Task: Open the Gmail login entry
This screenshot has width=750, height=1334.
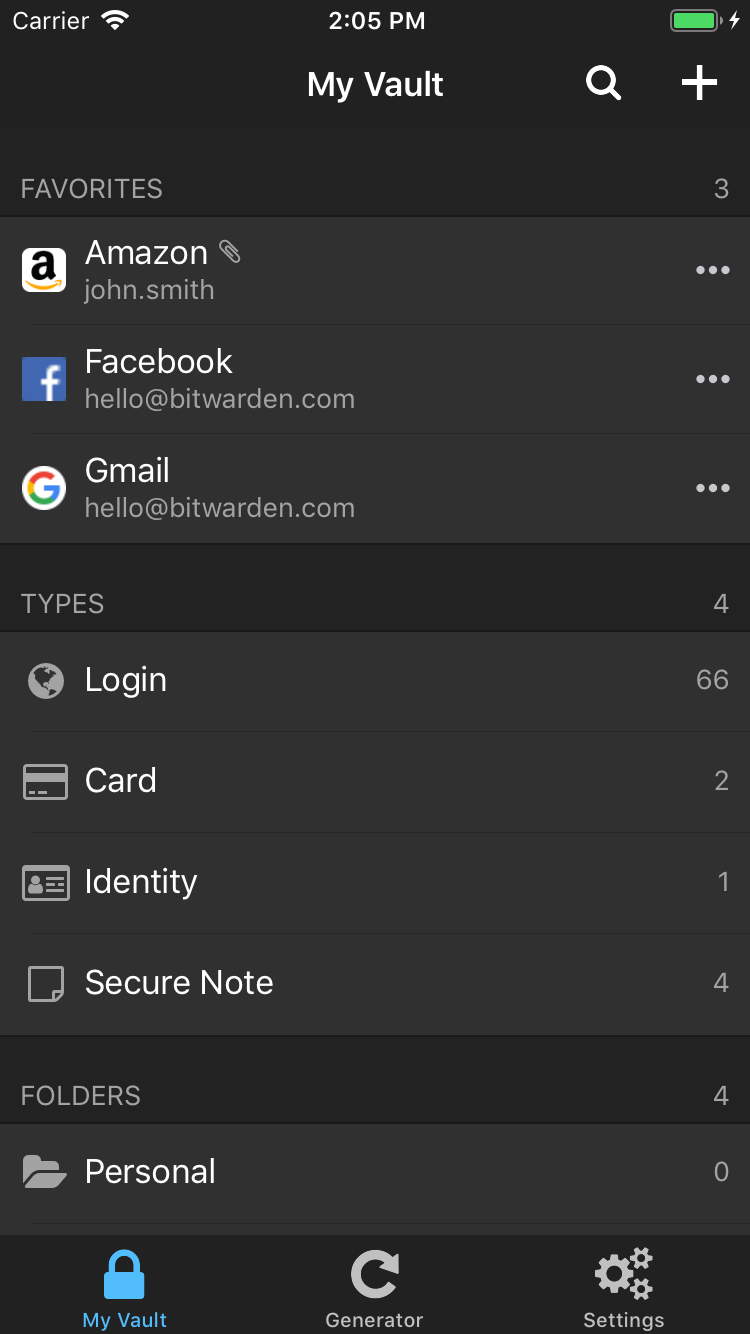Action: [300, 488]
